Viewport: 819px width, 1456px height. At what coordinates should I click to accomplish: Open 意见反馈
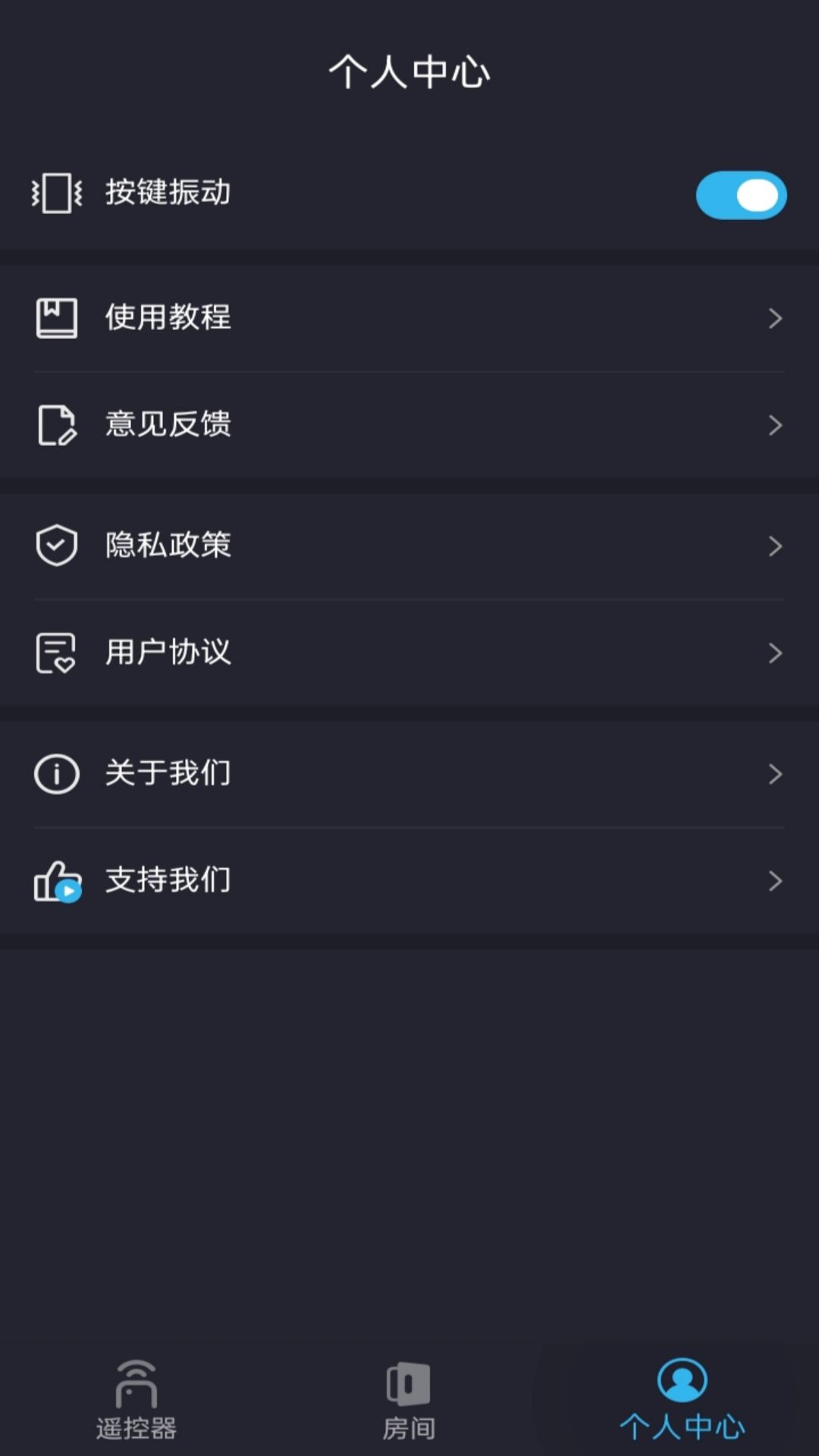tap(409, 425)
